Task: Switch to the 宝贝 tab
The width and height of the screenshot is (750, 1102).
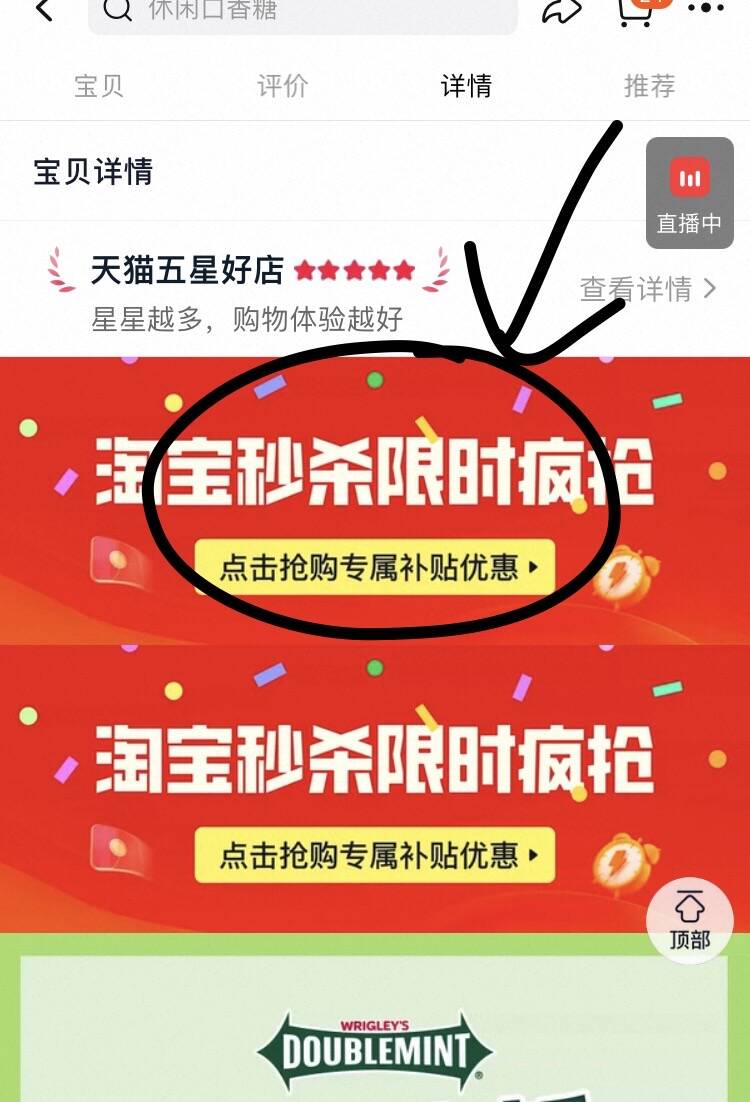Action: 99,86
